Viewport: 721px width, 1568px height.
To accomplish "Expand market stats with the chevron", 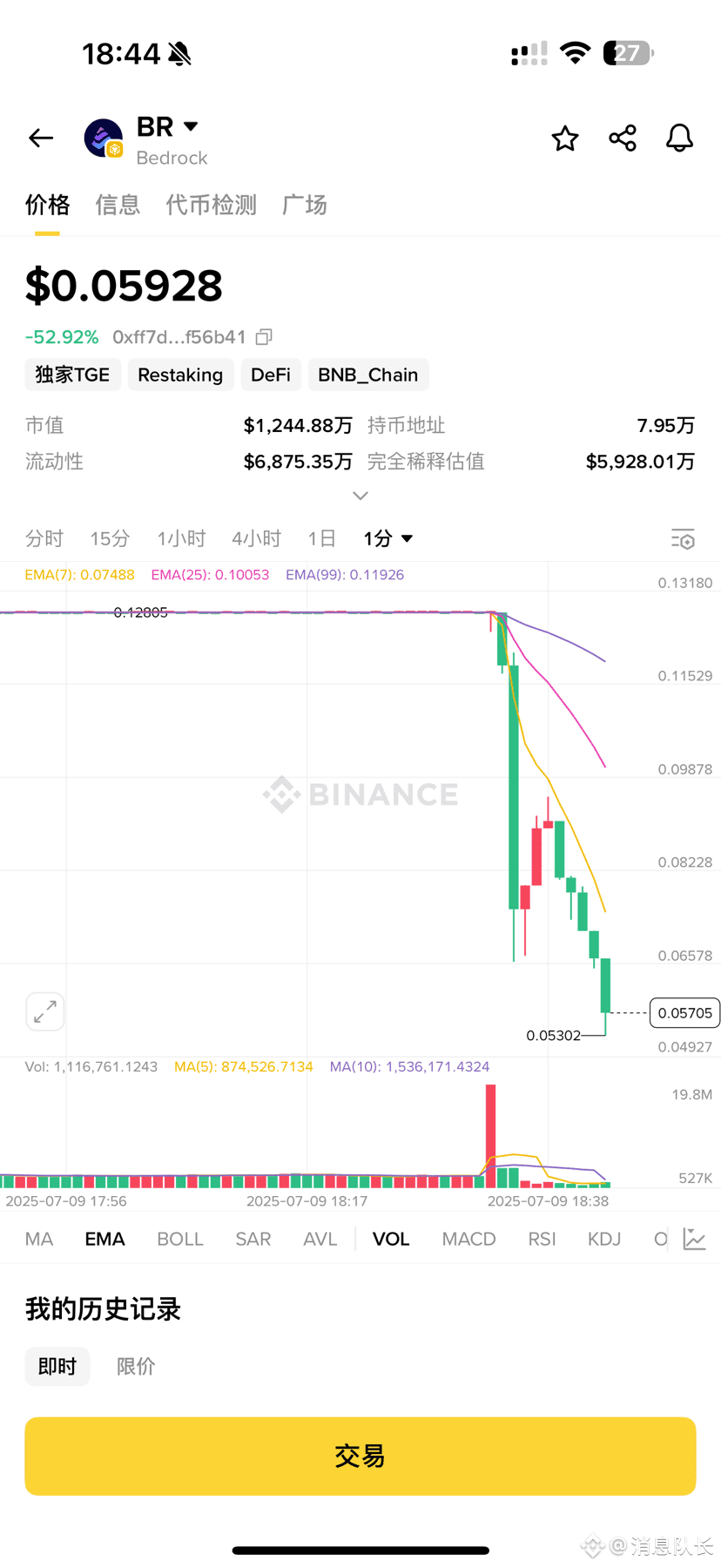I will point(360,495).
